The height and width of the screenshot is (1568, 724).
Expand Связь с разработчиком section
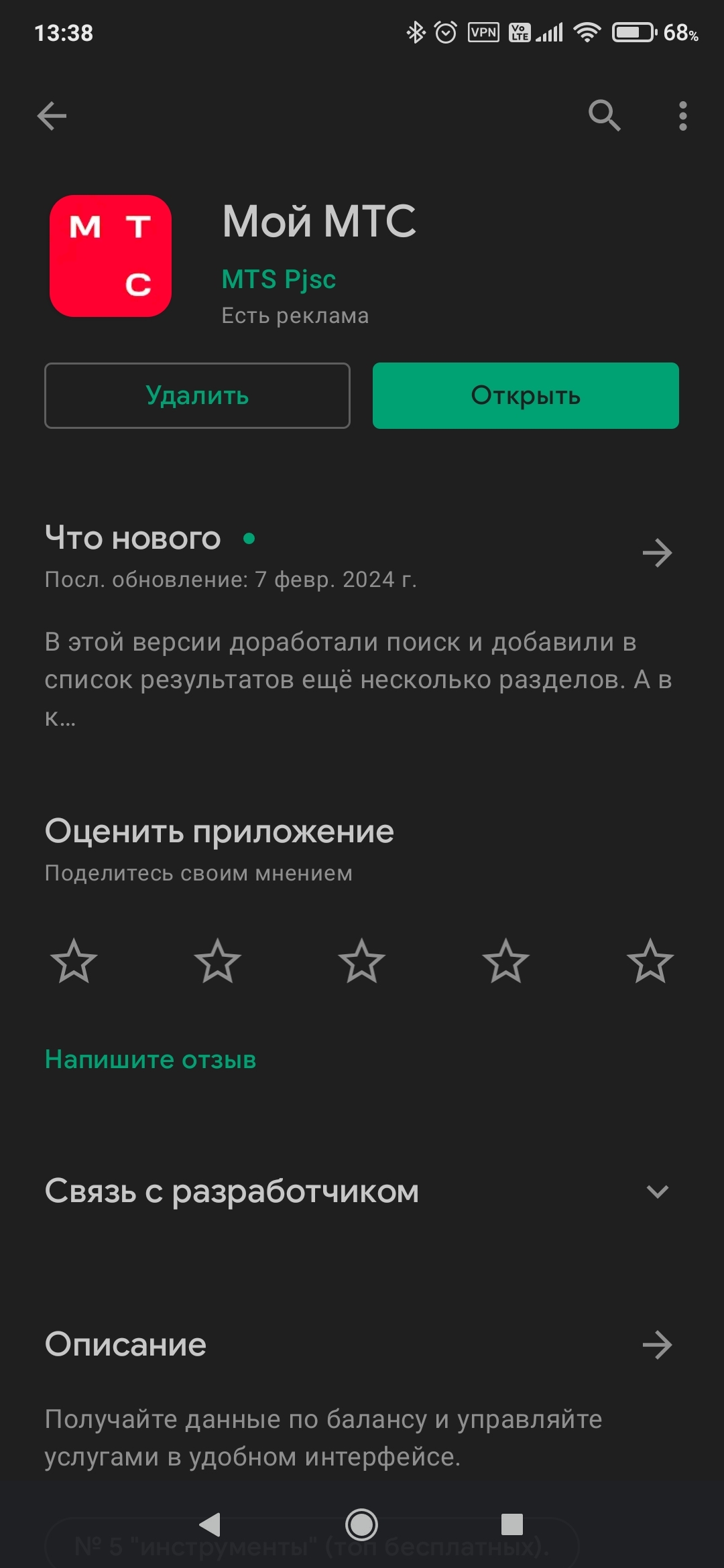(x=657, y=1191)
